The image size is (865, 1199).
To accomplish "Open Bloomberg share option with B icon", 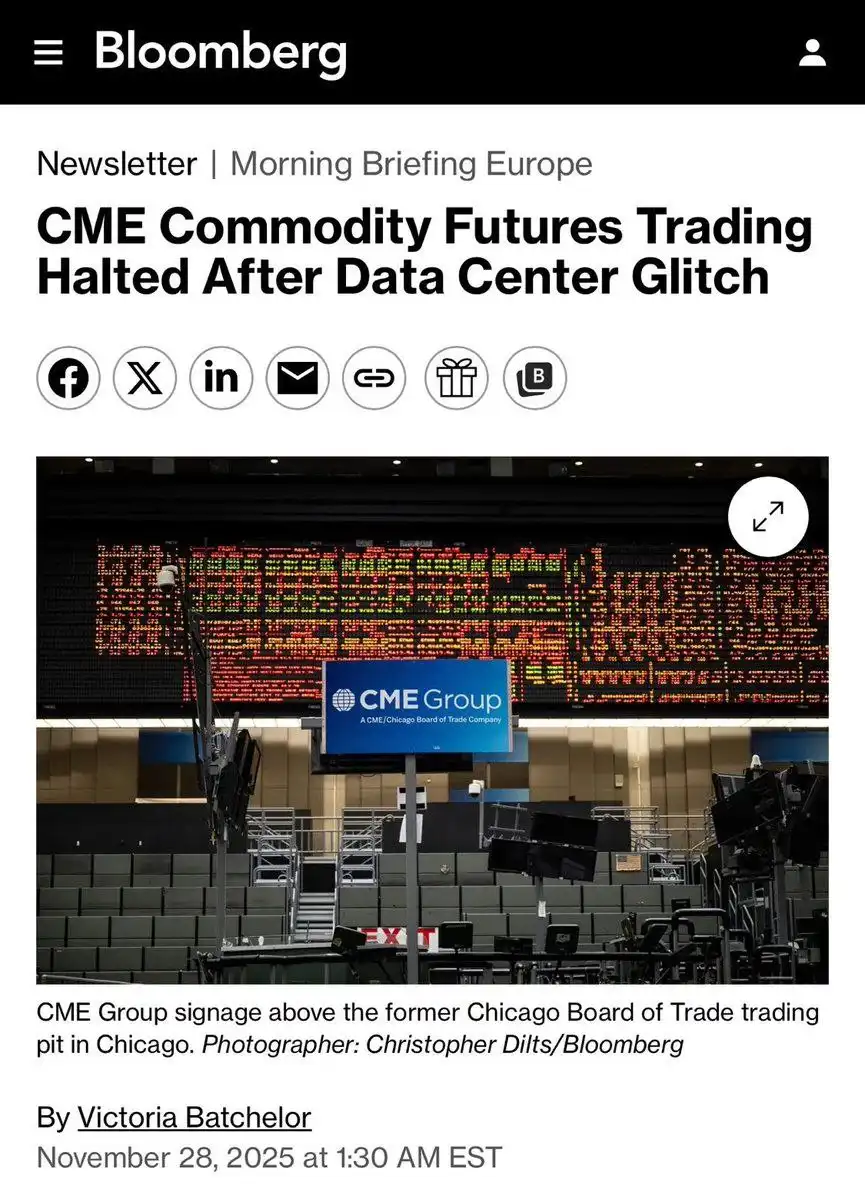I will pos(534,378).
